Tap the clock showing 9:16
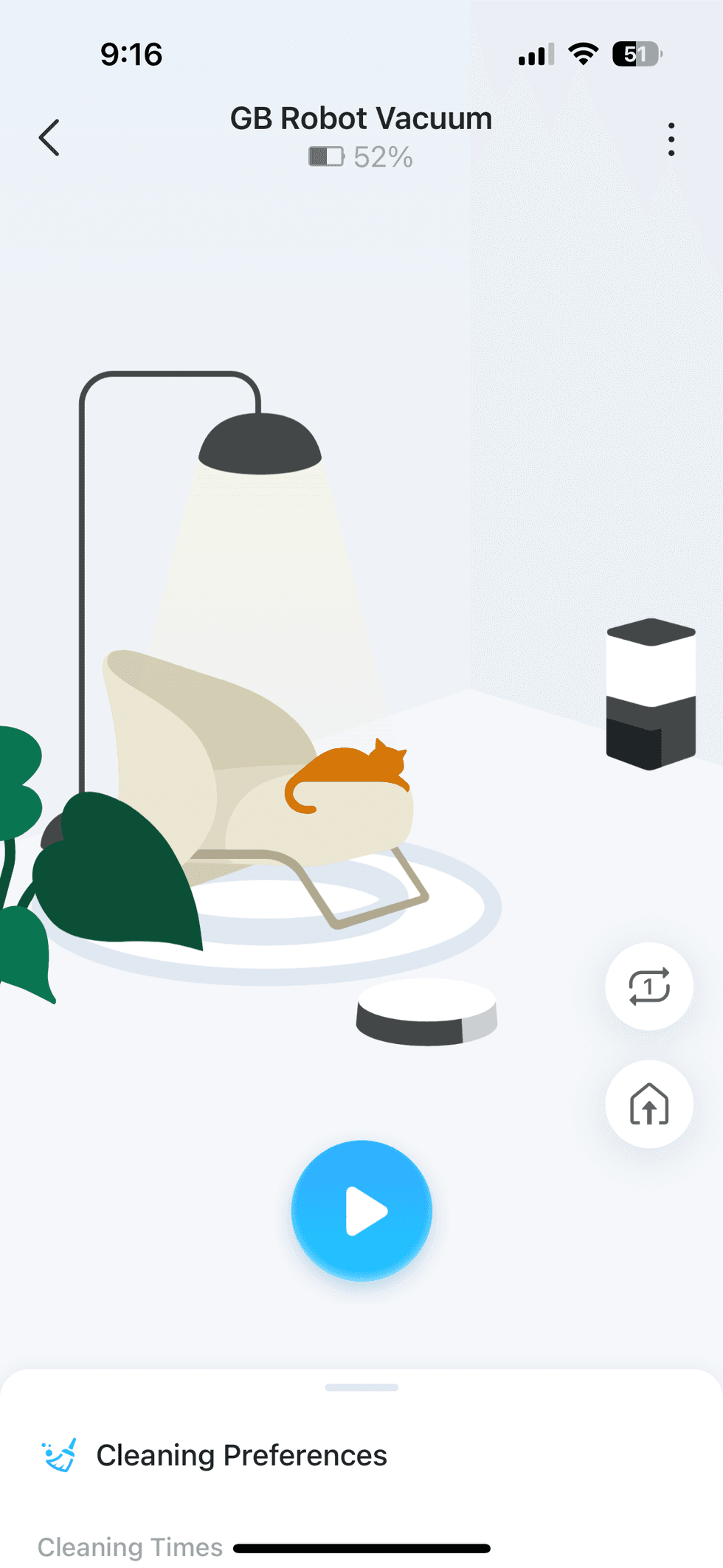The image size is (723, 1568). [x=131, y=53]
